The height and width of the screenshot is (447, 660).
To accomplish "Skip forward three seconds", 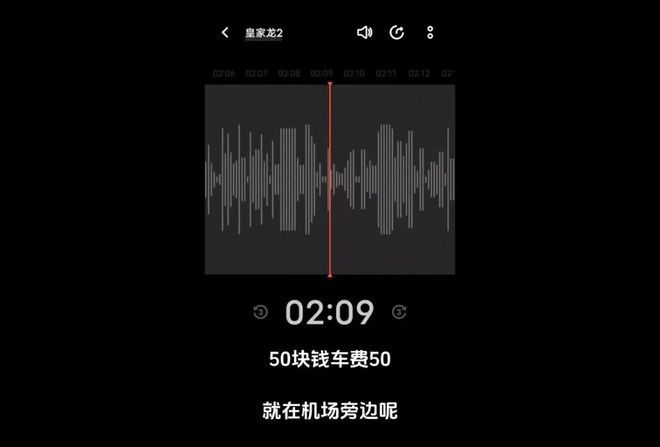I will pyautogui.click(x=399, y=312).
